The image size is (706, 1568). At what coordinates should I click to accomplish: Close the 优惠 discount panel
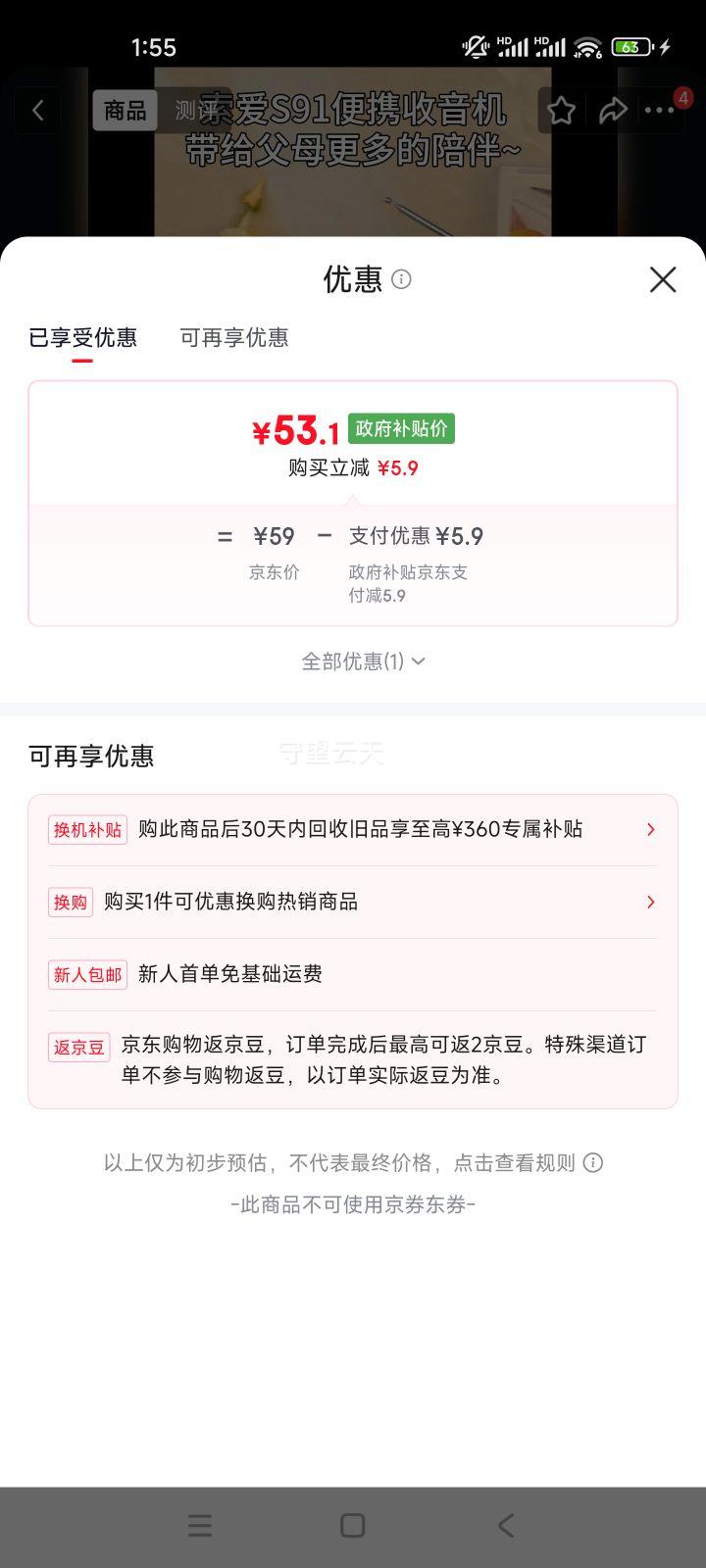click(663, 279)
